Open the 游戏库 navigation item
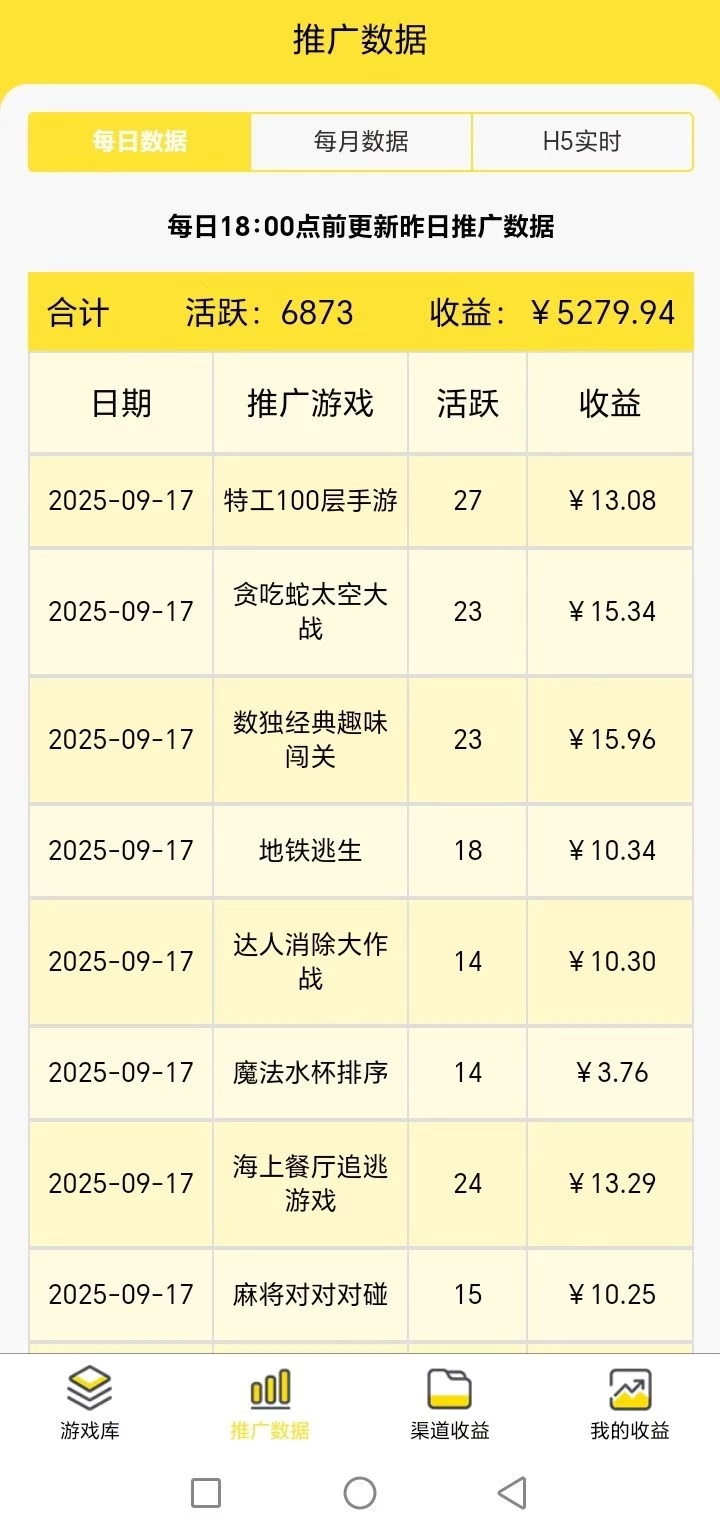 (88, 1405)
